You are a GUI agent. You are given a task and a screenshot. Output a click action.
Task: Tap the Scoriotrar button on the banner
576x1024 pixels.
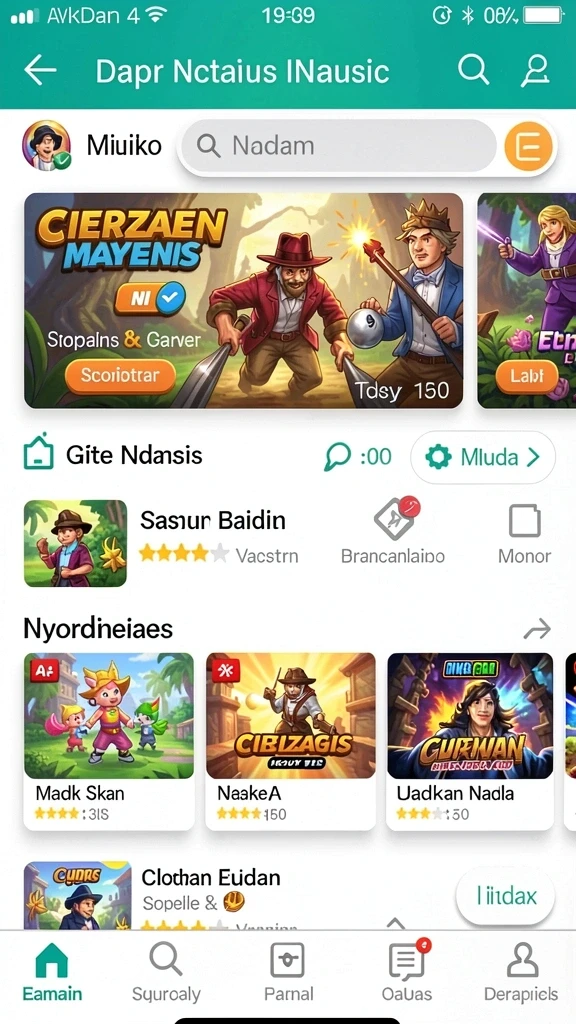click(120, 376)
